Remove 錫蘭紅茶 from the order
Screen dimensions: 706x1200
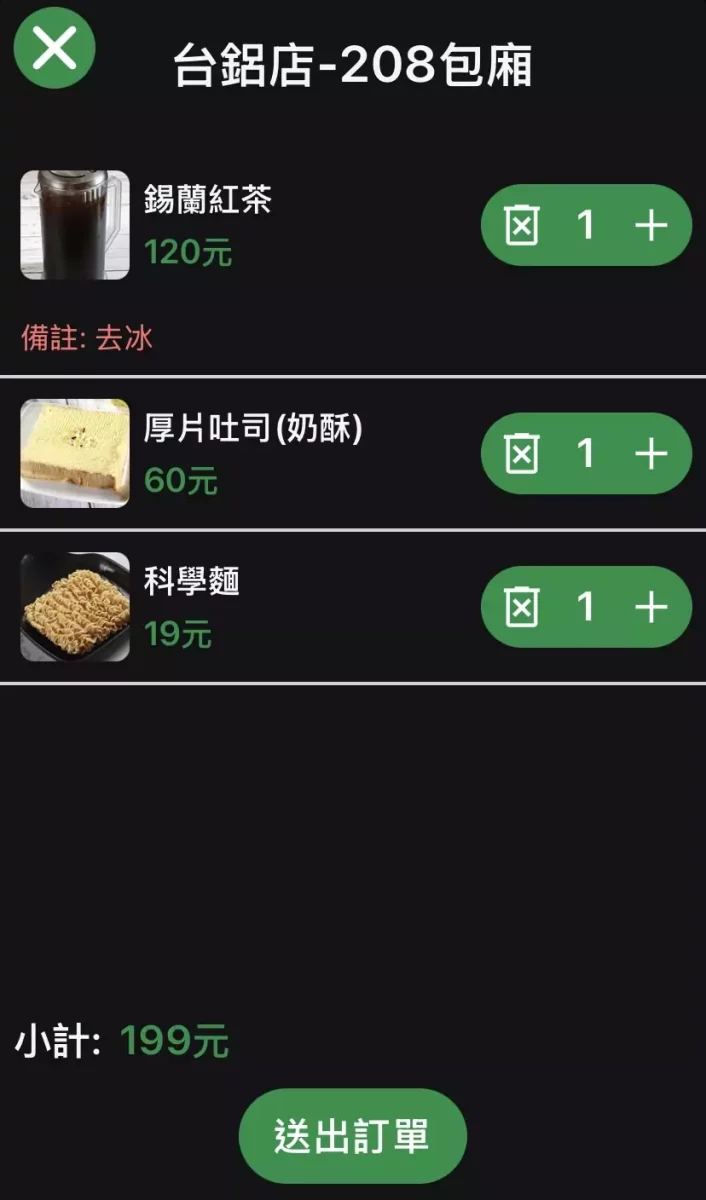[x=521, y=225]
